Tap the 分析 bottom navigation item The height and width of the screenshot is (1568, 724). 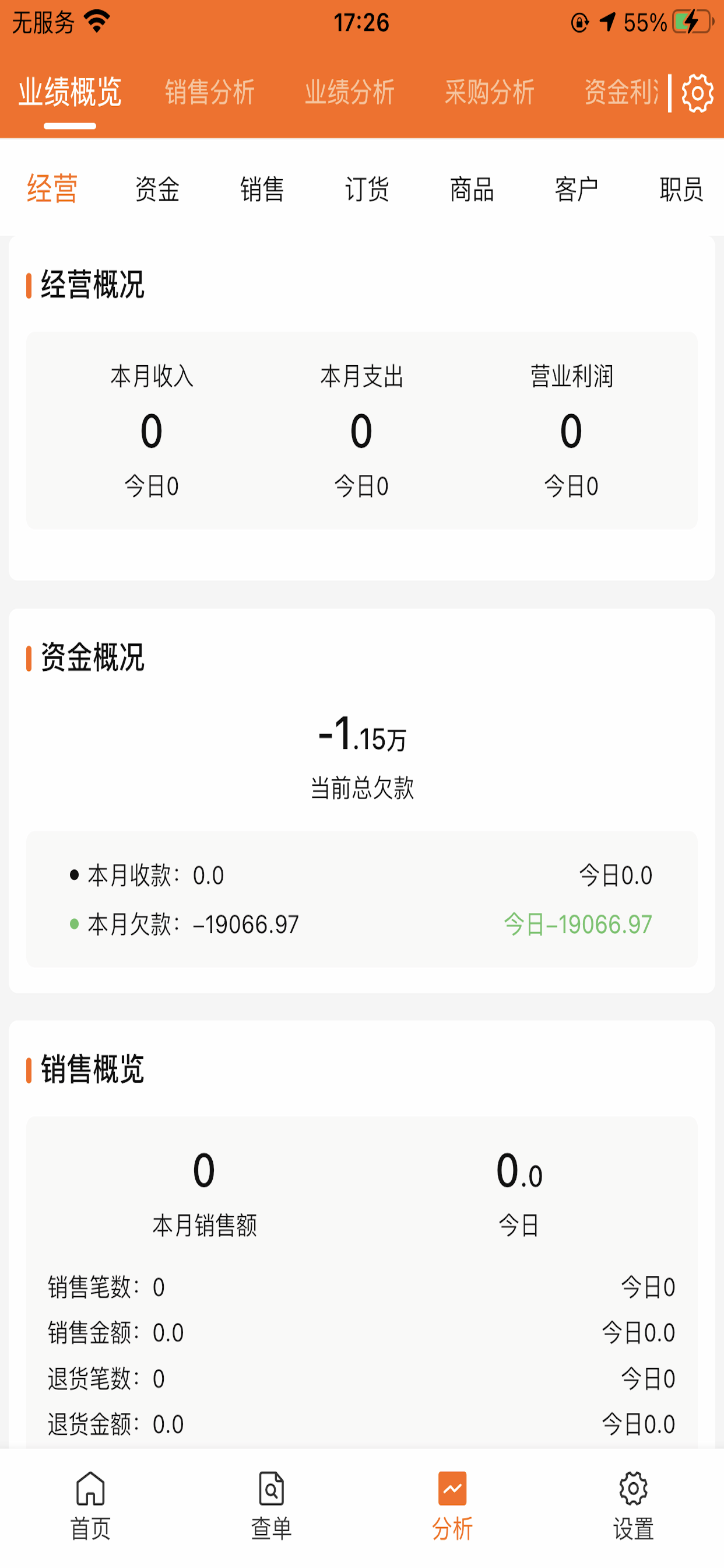click(452, 1506)
